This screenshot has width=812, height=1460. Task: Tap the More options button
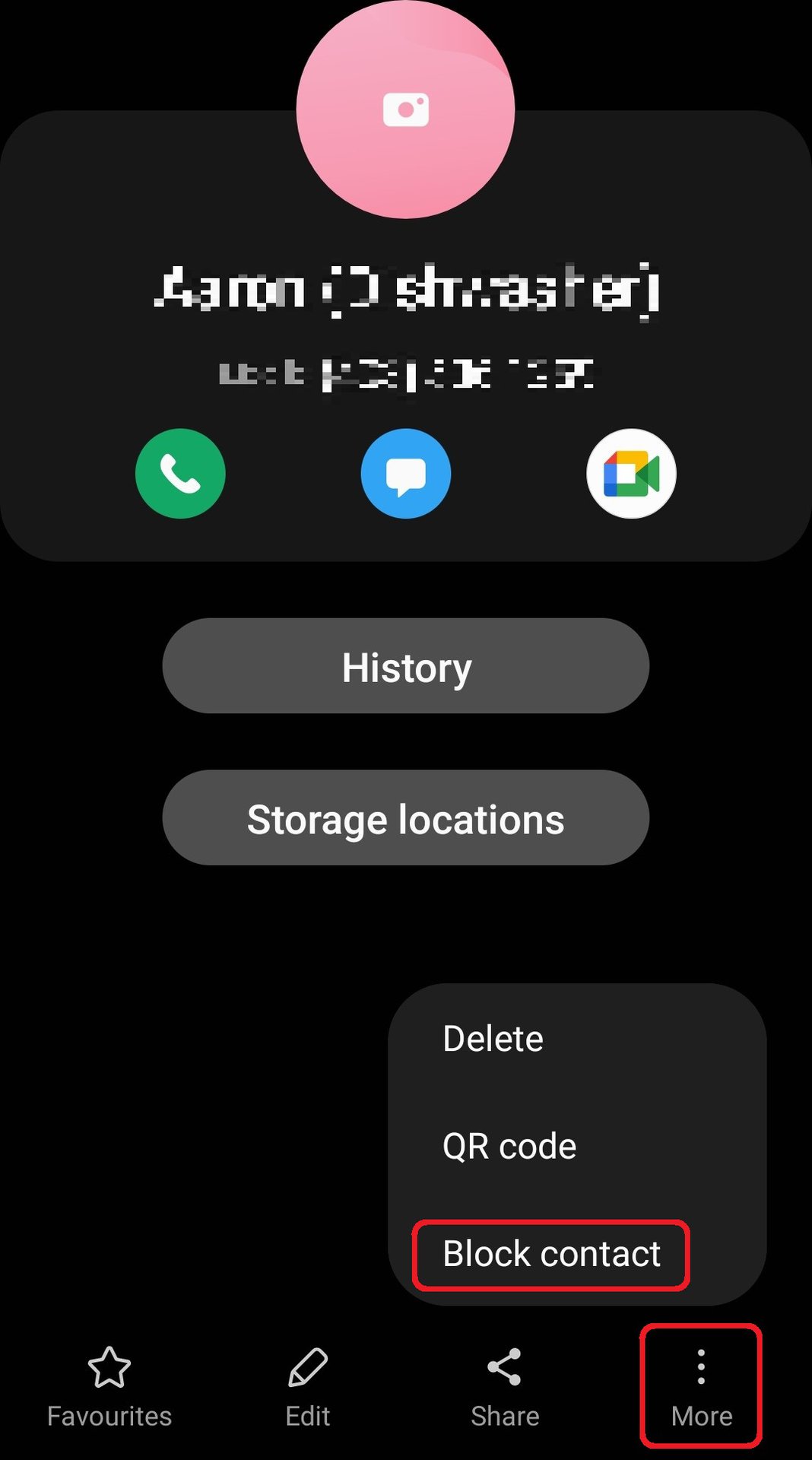[x=701, y=1385]
